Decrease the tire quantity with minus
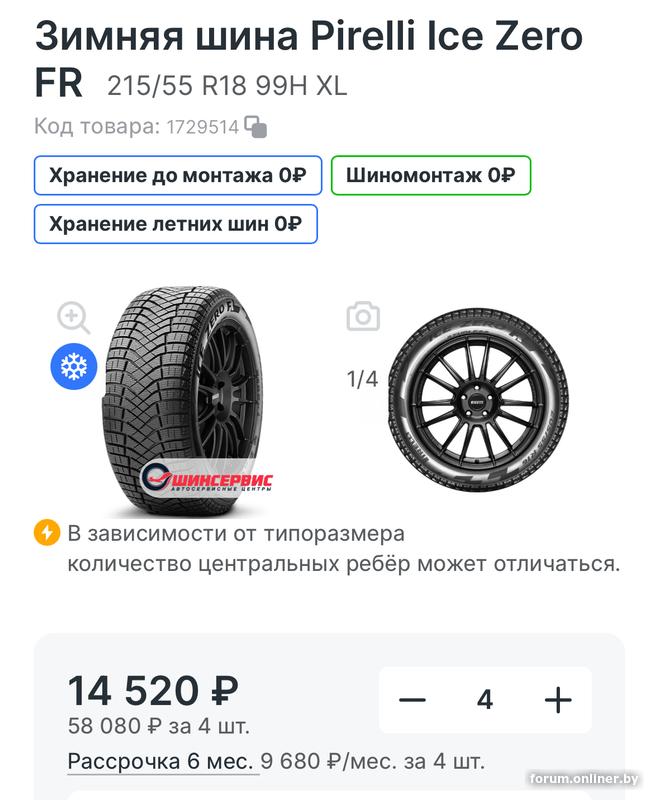The image size is (659, 800). tap(412, 700)
